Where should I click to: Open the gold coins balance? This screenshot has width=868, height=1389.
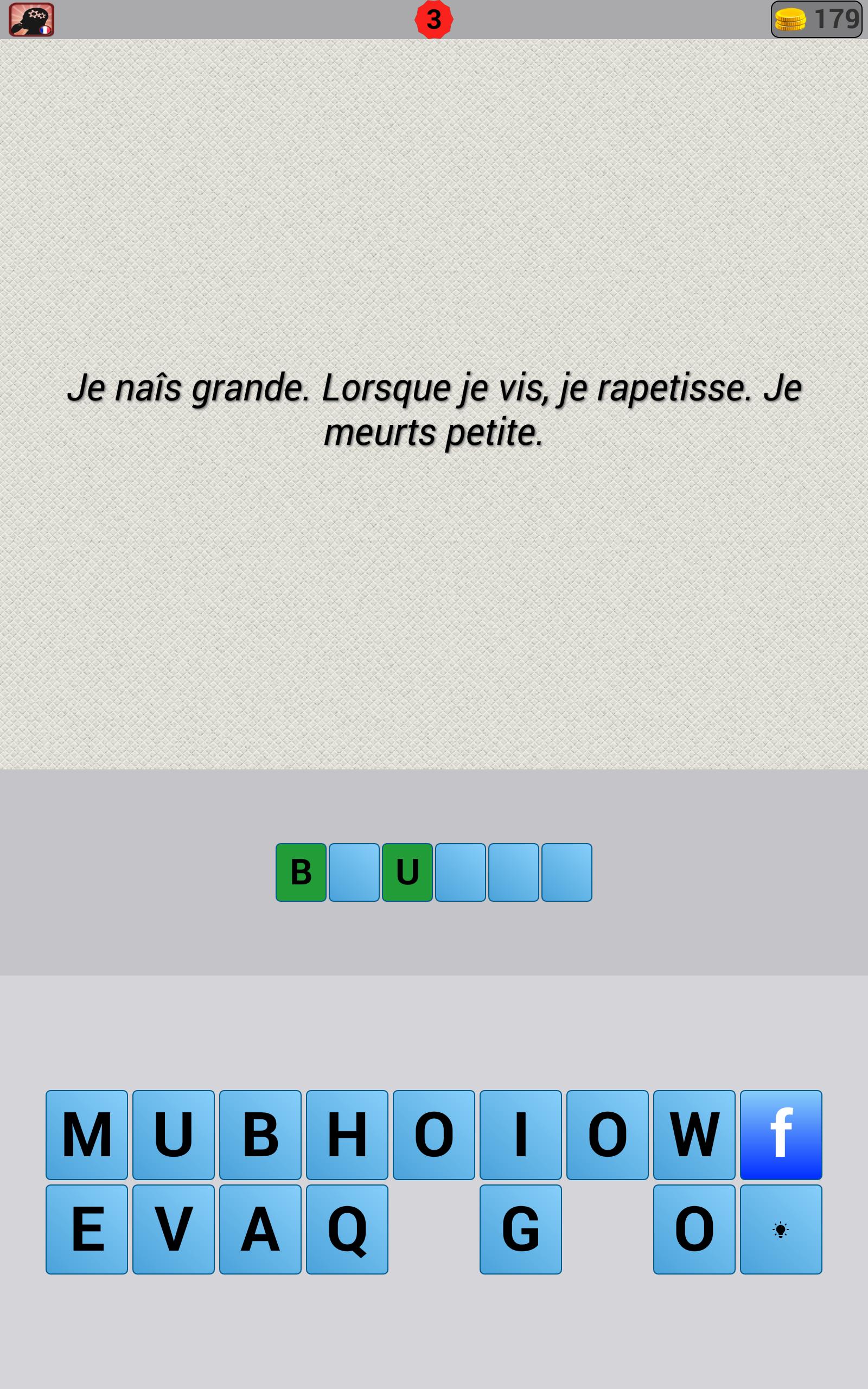coord(816,20)
